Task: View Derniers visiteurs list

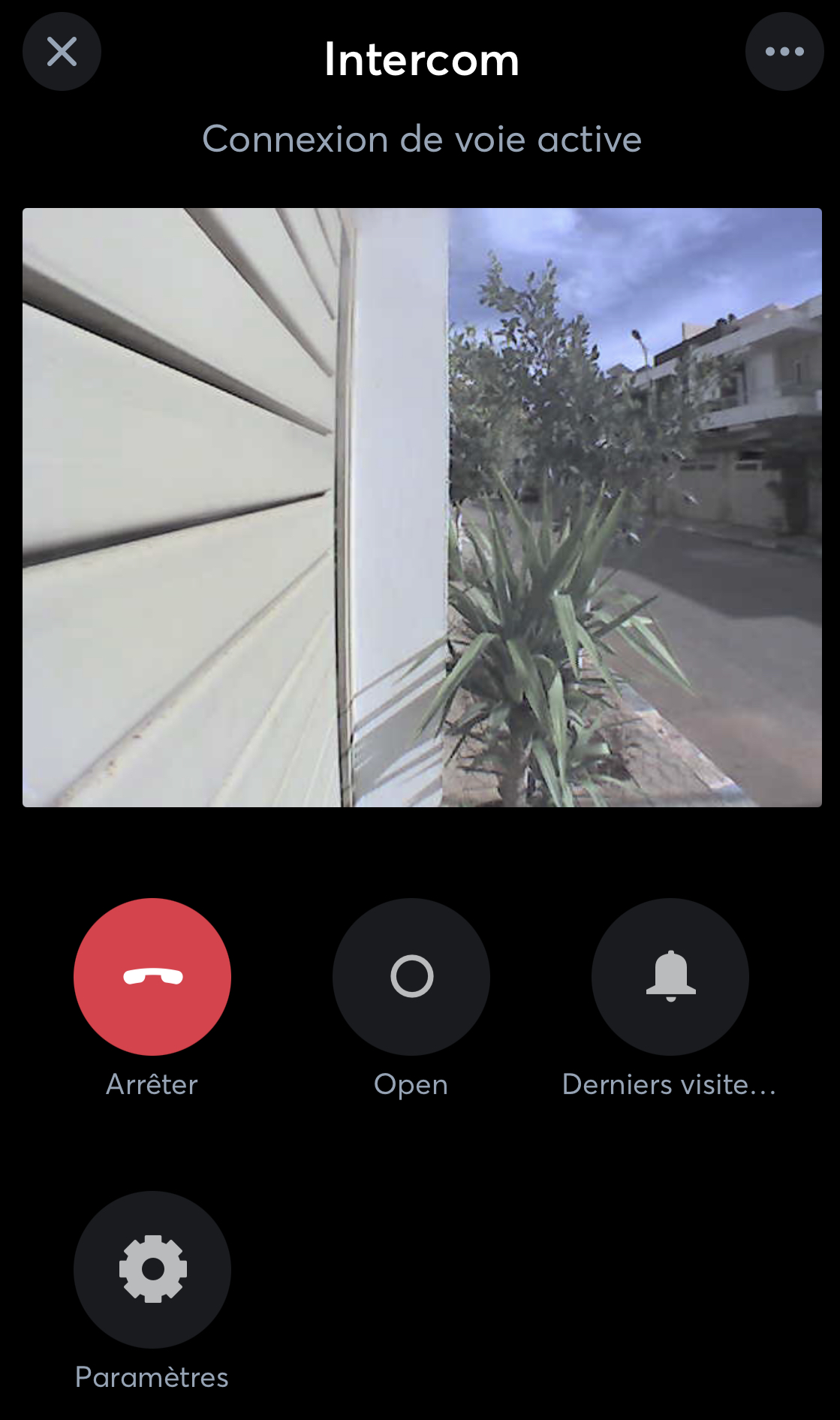Action: point(670,976)
